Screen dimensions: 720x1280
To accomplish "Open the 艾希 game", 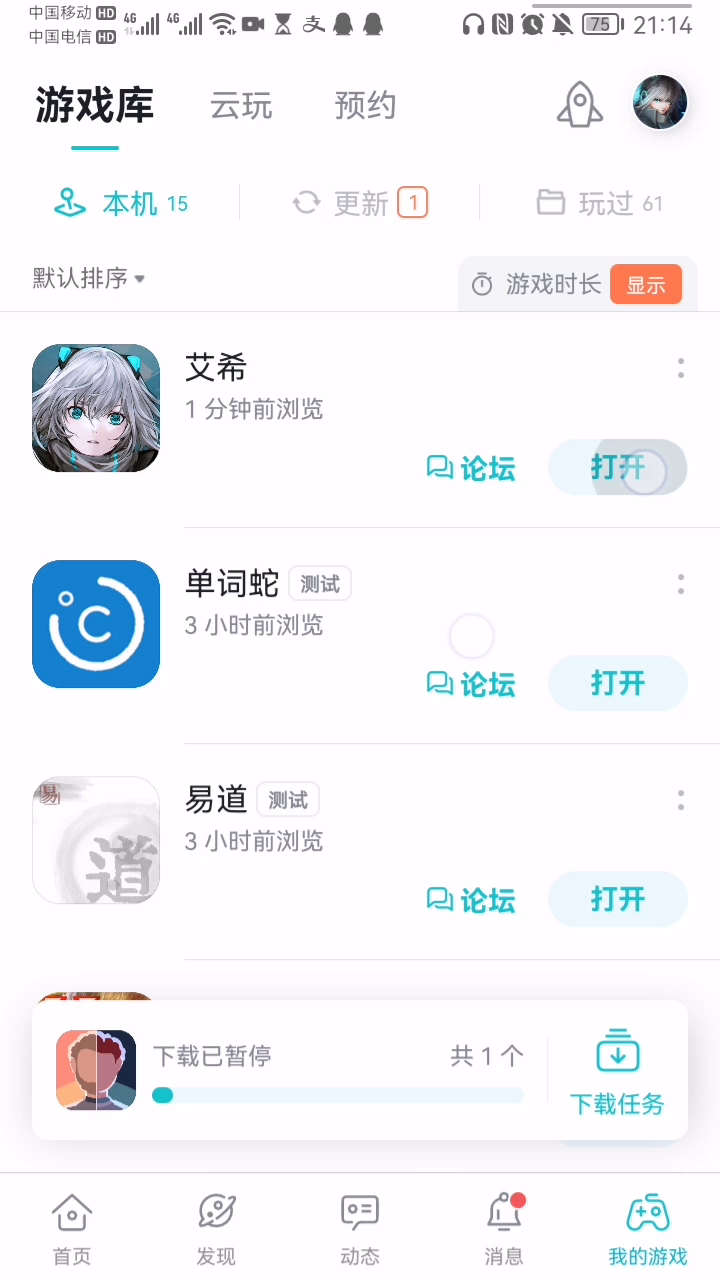I will [x=618, y=467].
